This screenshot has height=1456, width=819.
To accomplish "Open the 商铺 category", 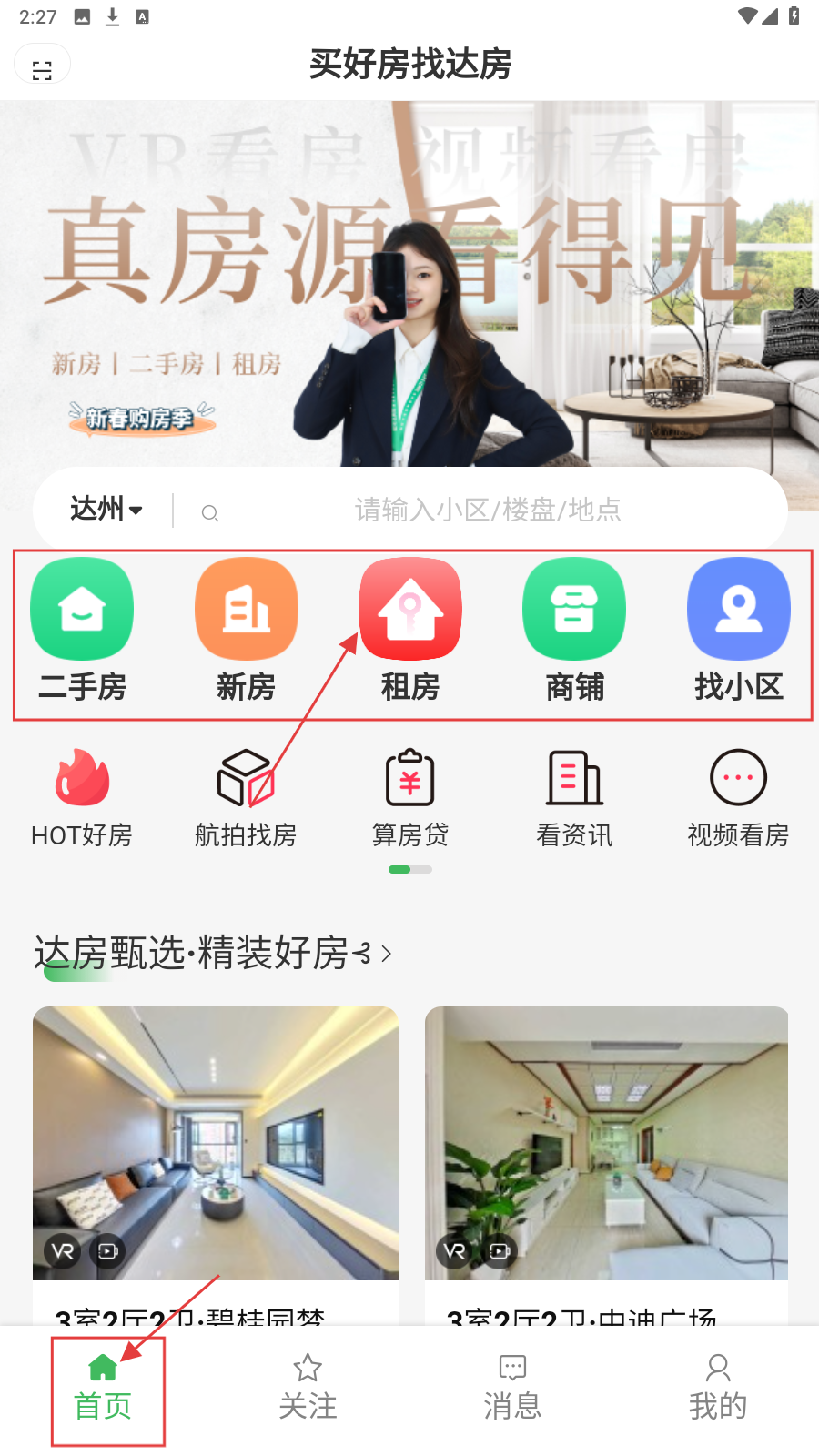I will [x=574, y=630].
